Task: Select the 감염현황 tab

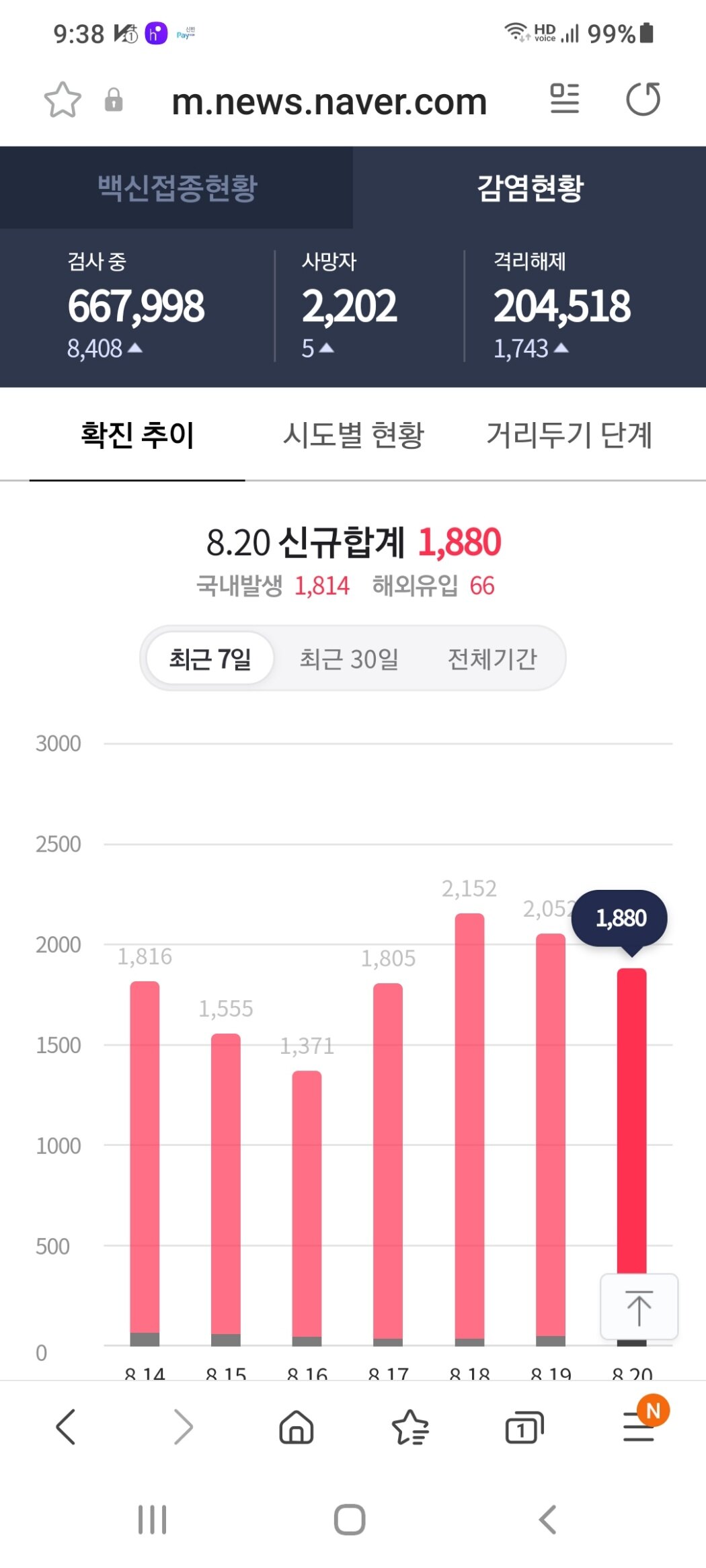Action: (530, 188)
